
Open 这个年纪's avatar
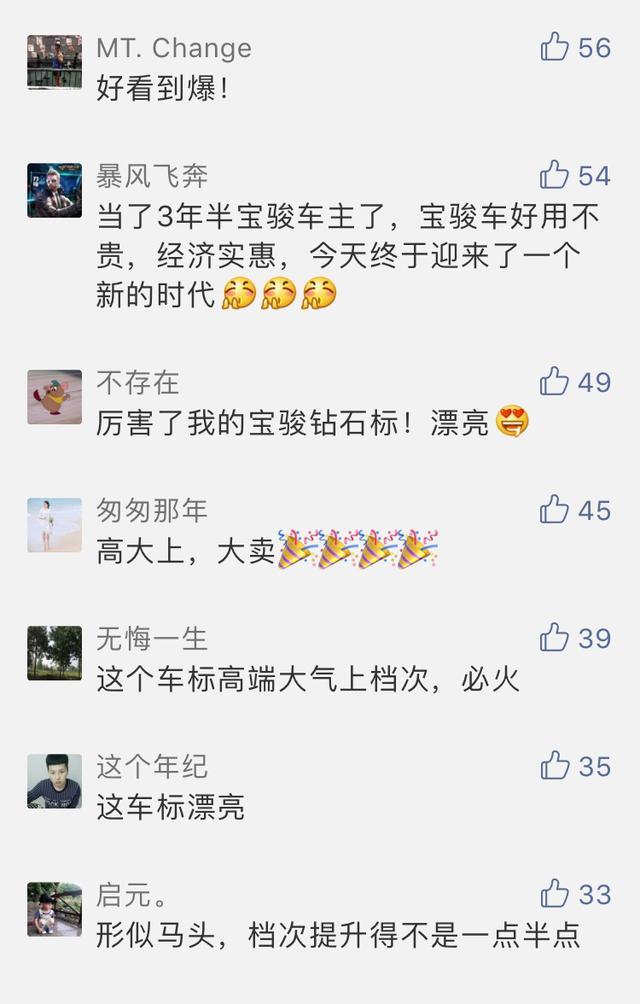pos(54,781)
